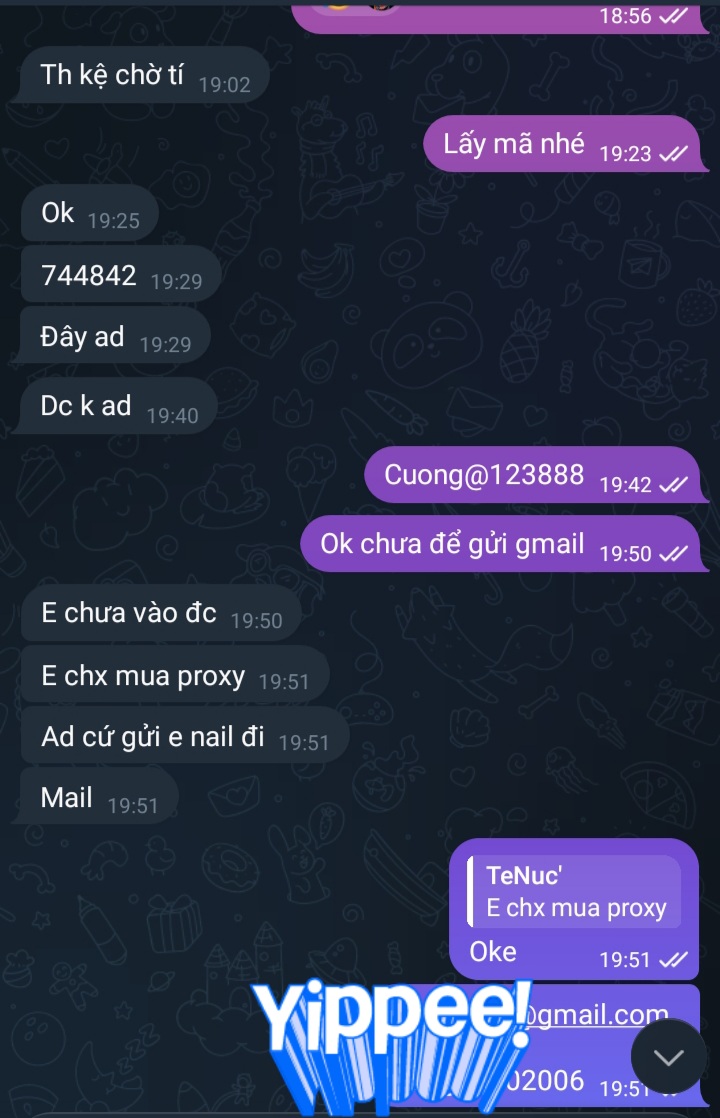Jump to the latest messages with the down arrow
The width and height of the screenshot is (720, 1118).
668,1056
